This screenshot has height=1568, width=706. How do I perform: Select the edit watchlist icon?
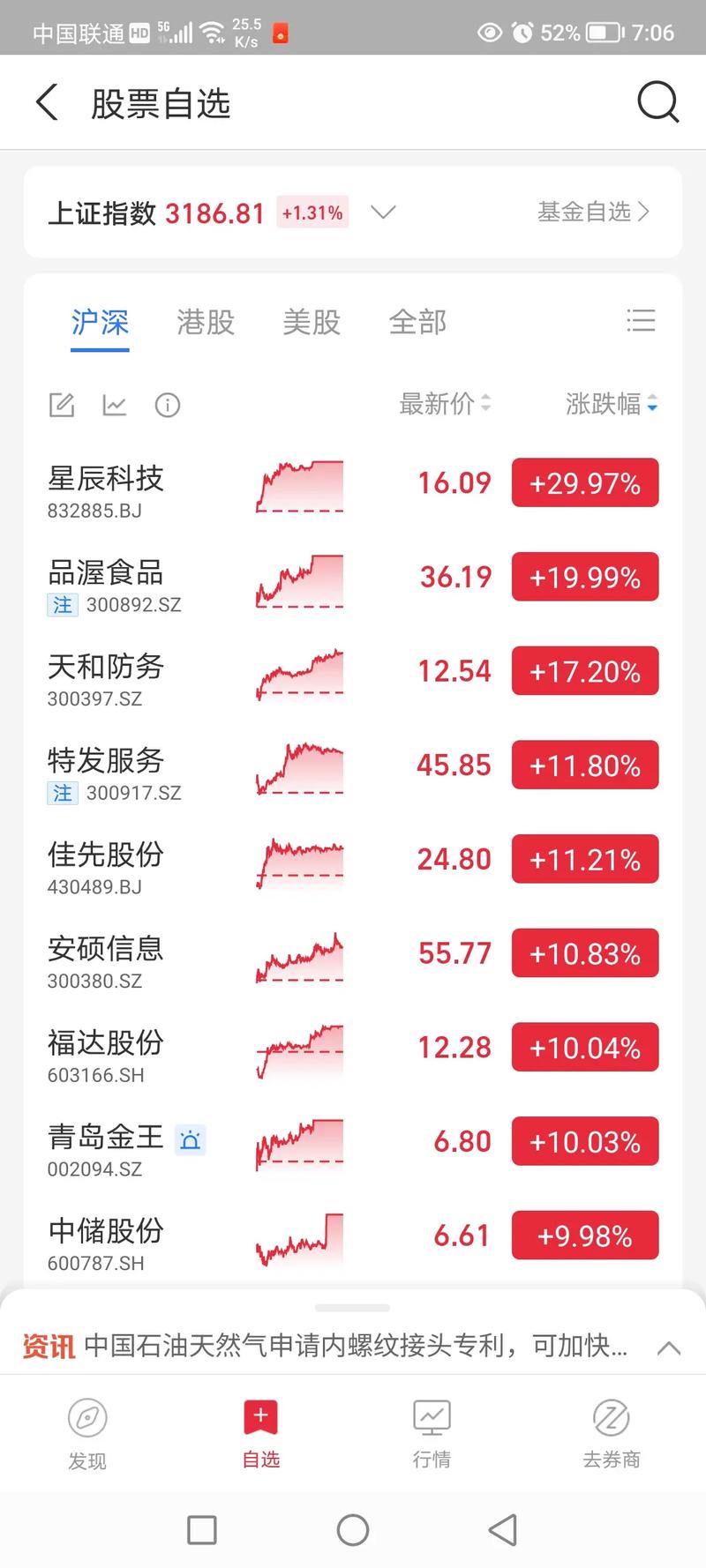60,405
